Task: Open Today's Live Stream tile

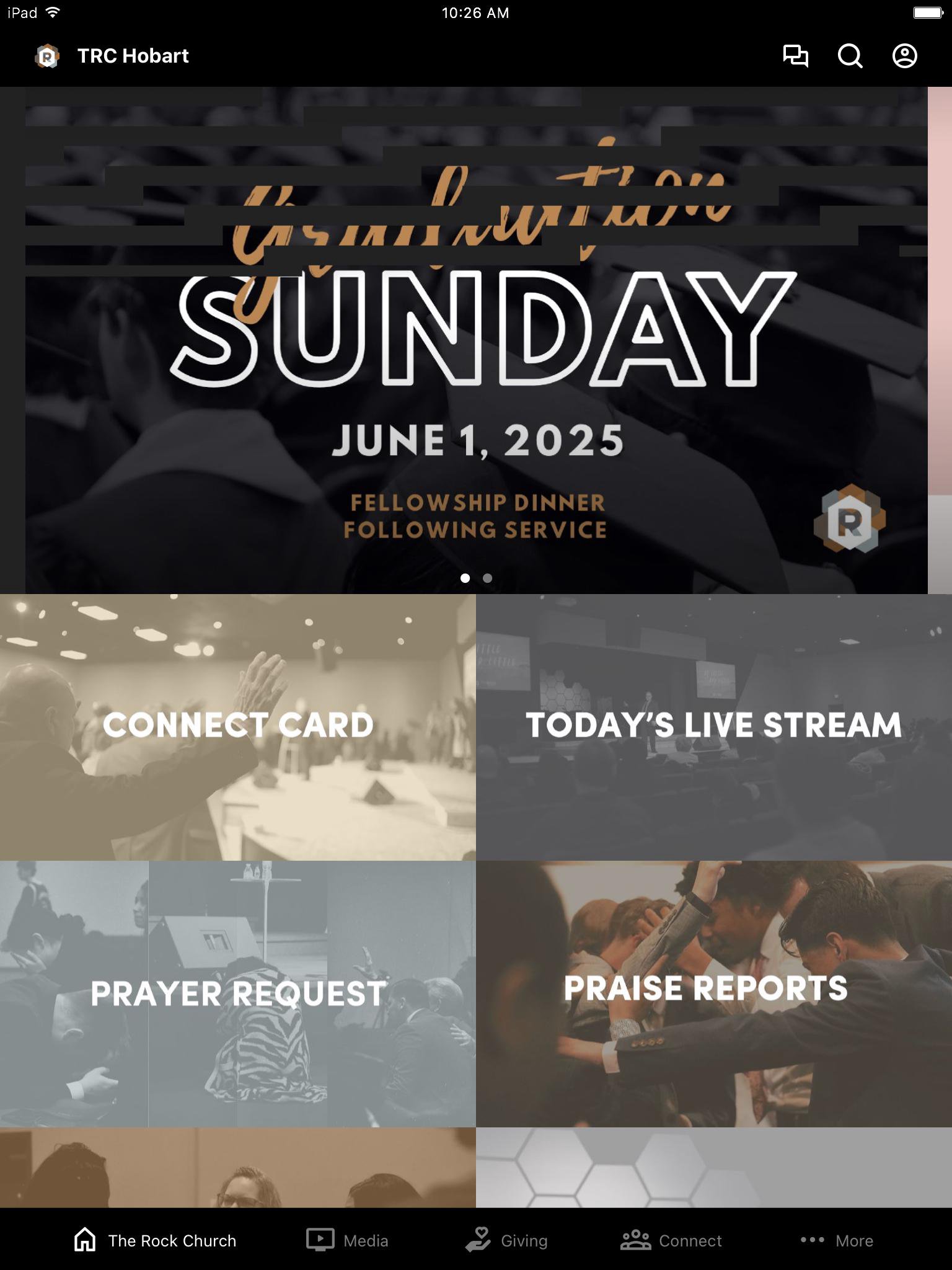Action: (x=714, y=727)
